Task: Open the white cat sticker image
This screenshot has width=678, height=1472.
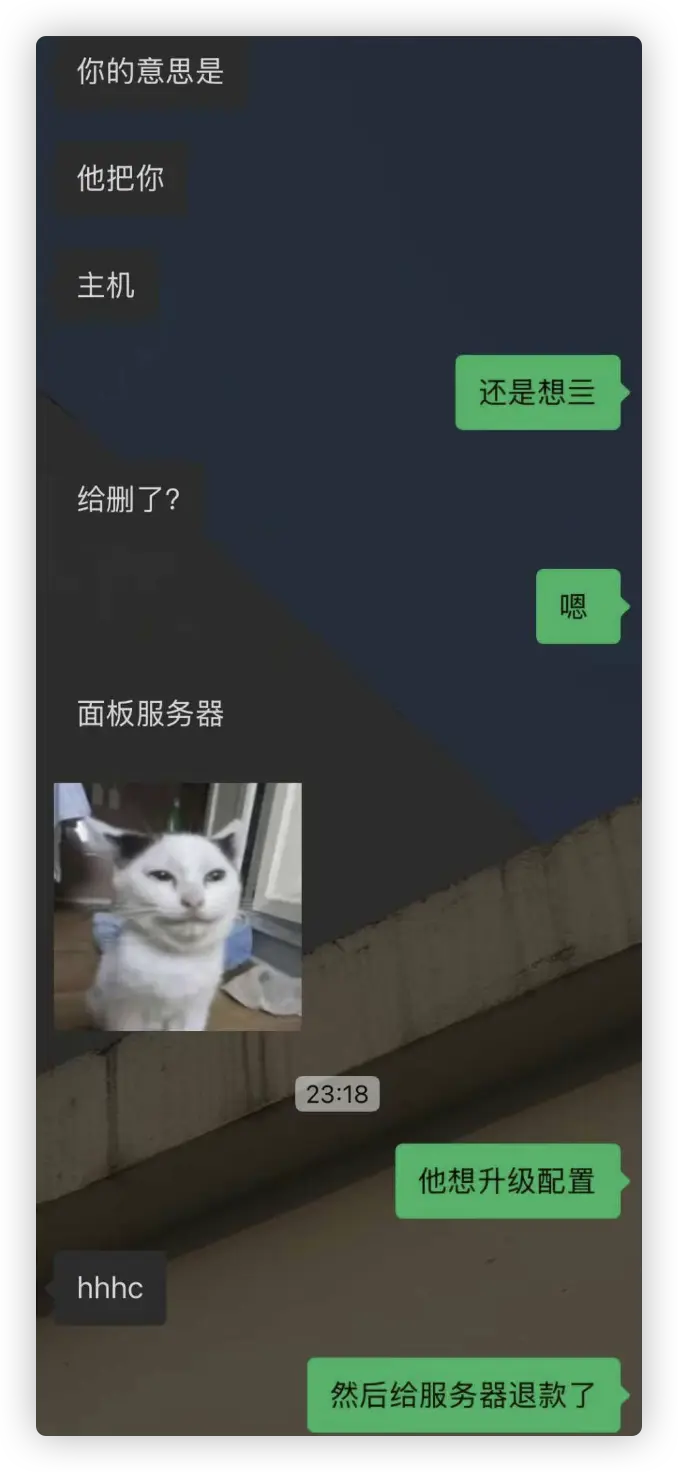Action: click(x=177, y=906)
